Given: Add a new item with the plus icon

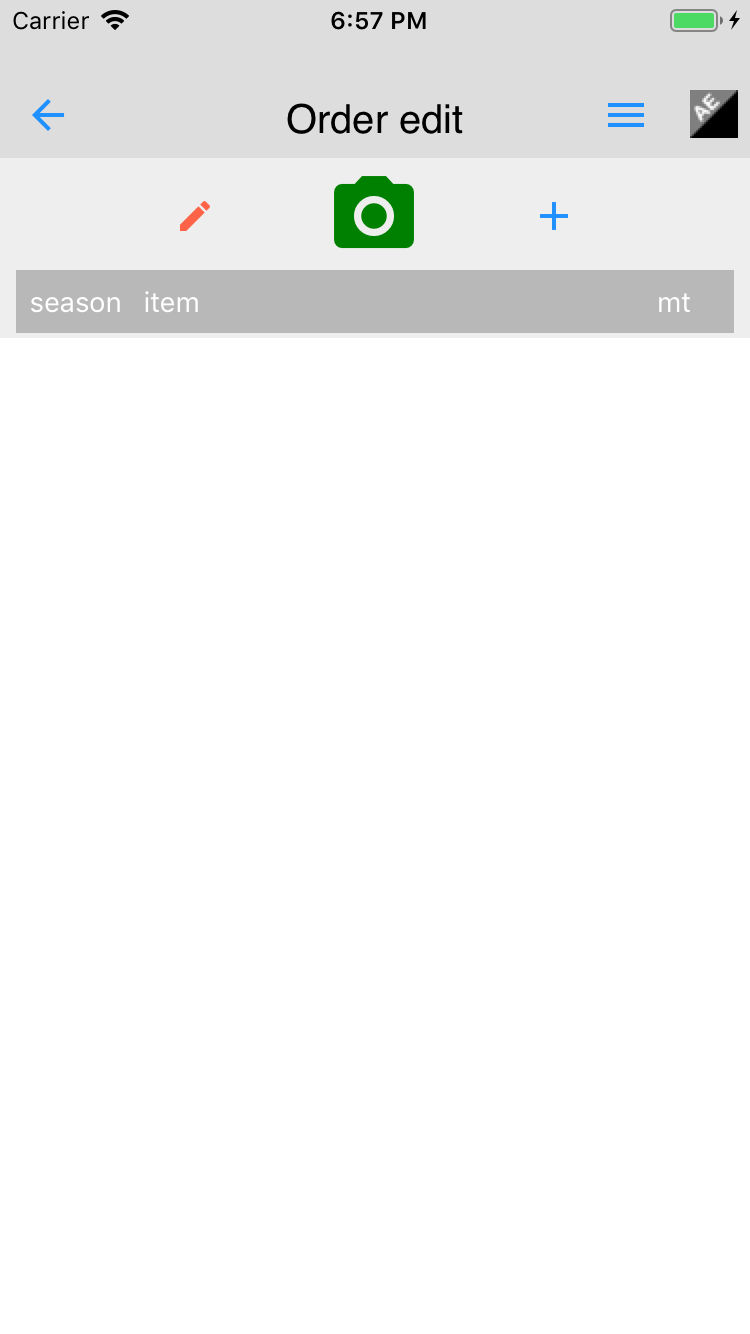Looking at the screenshot, I should point(554,216).
